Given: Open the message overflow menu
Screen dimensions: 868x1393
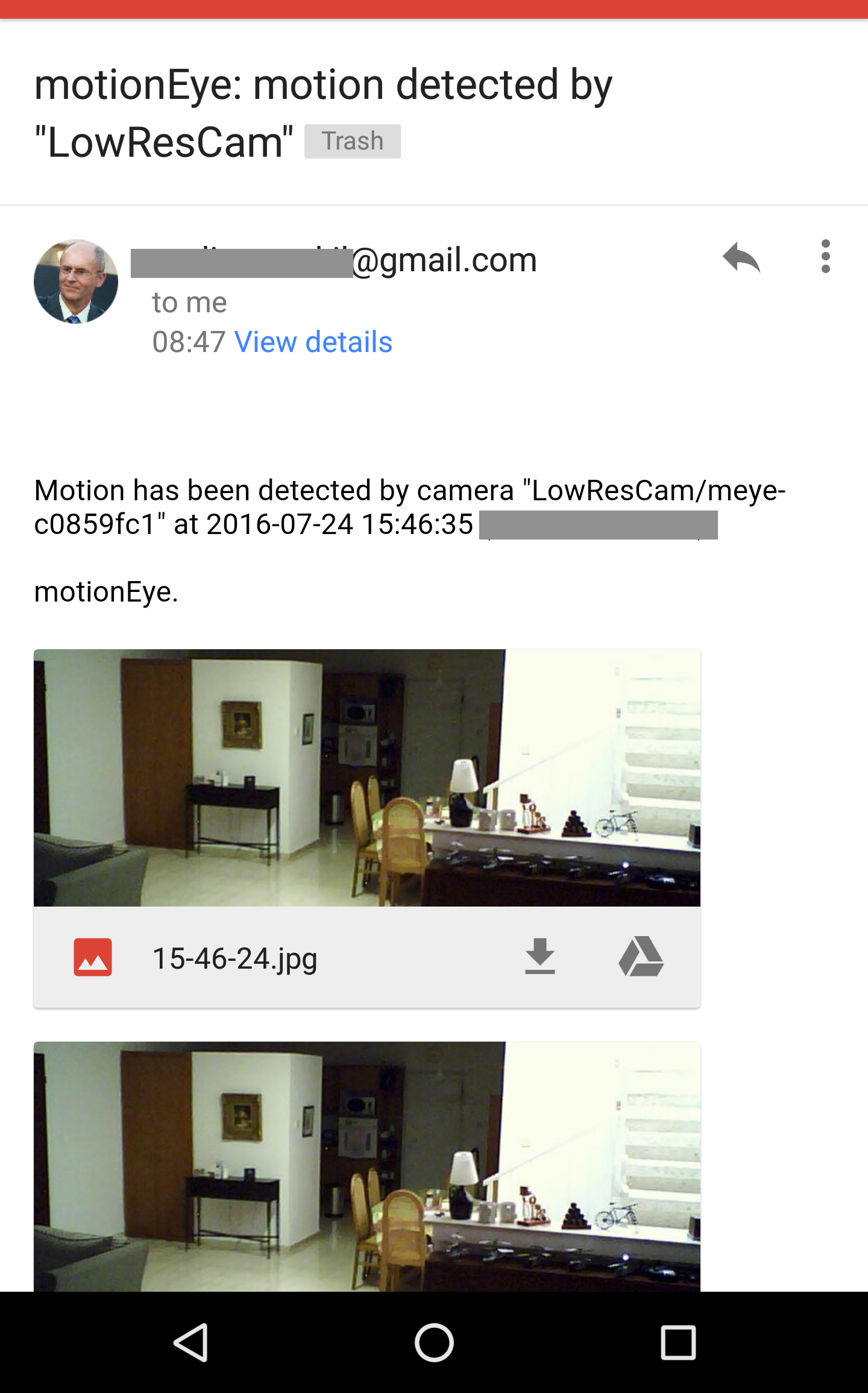Looking at the screenshot, I should click(825, 256).
